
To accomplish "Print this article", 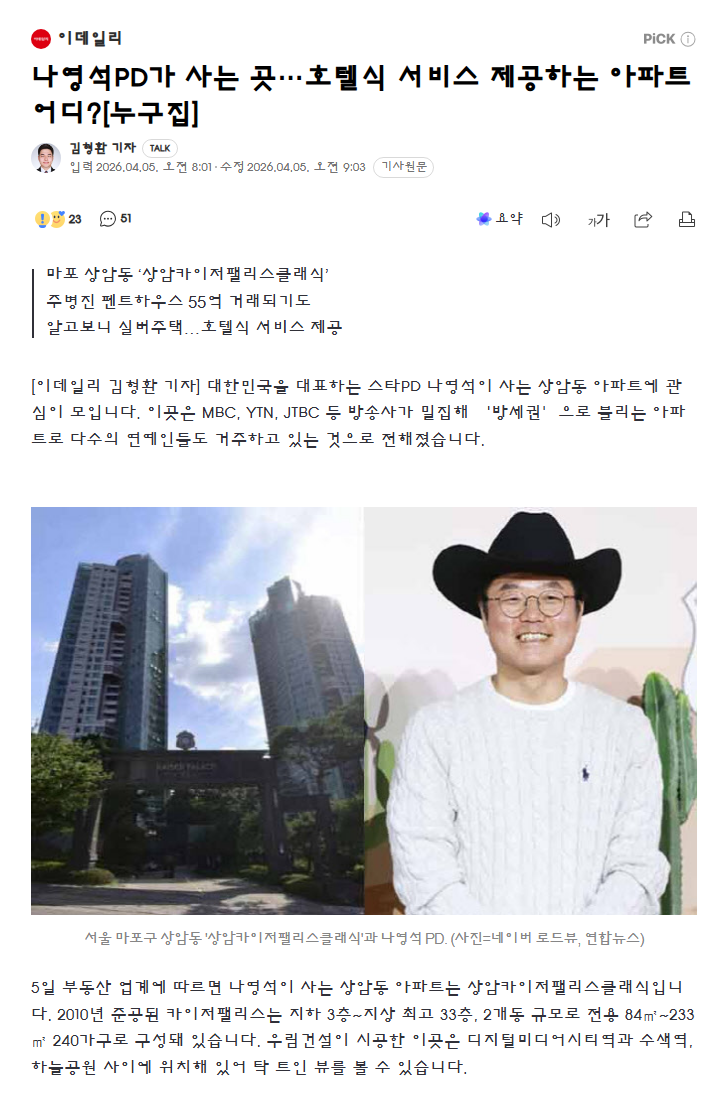I will coord(687,220).
